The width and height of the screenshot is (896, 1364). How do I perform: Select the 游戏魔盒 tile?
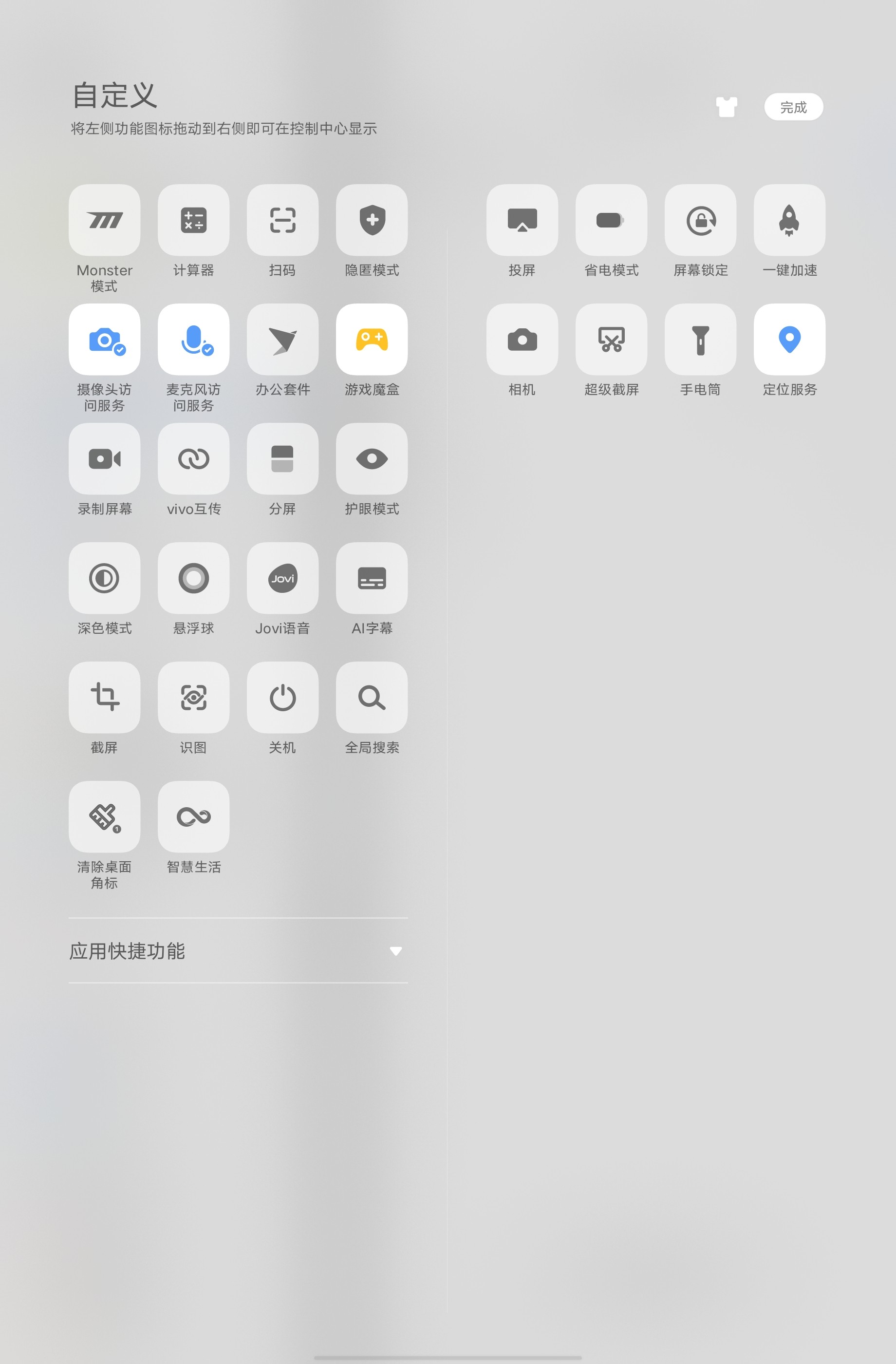coord(372,339)
